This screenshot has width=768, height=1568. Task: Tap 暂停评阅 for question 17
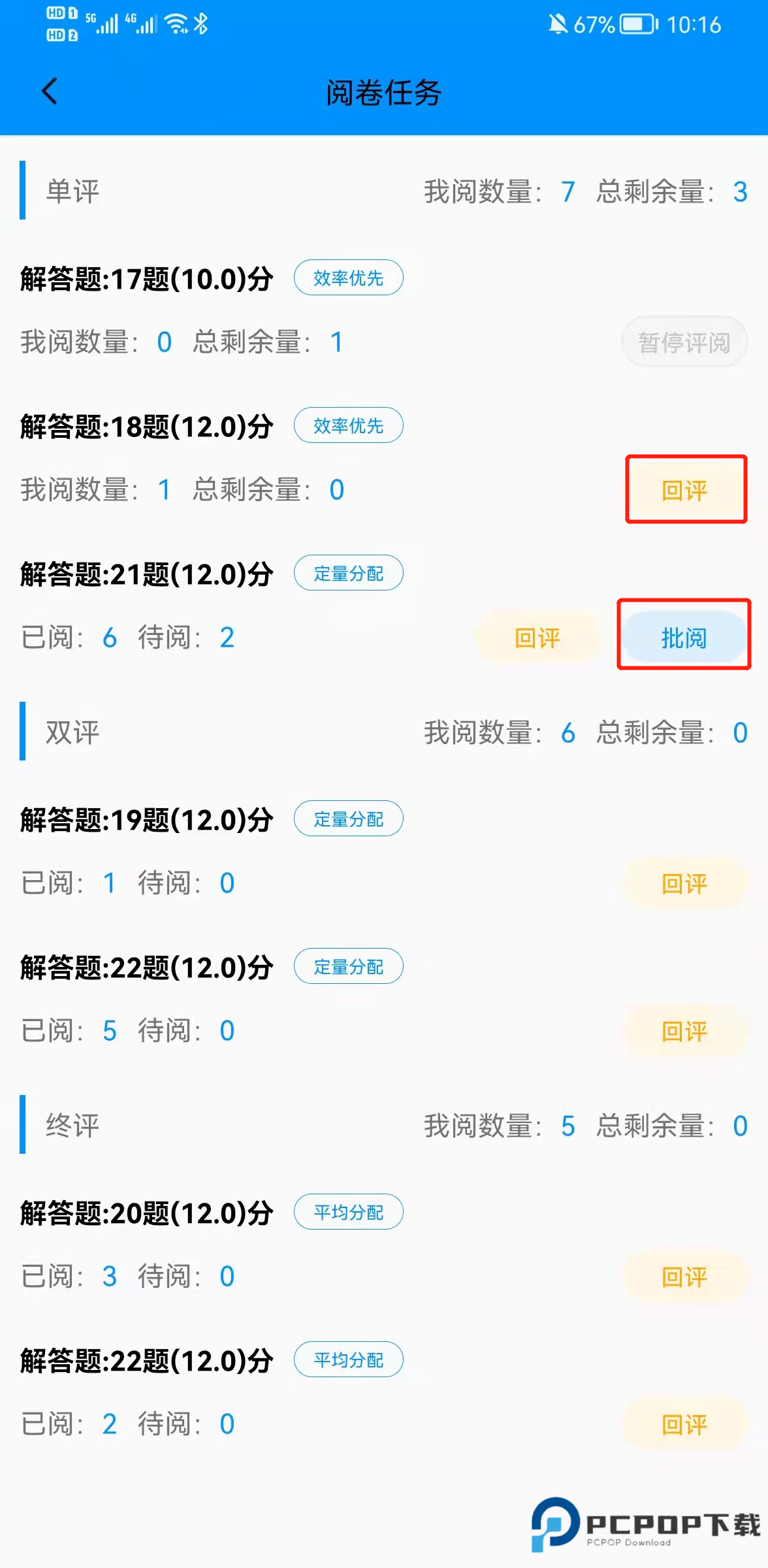point(684,342)
